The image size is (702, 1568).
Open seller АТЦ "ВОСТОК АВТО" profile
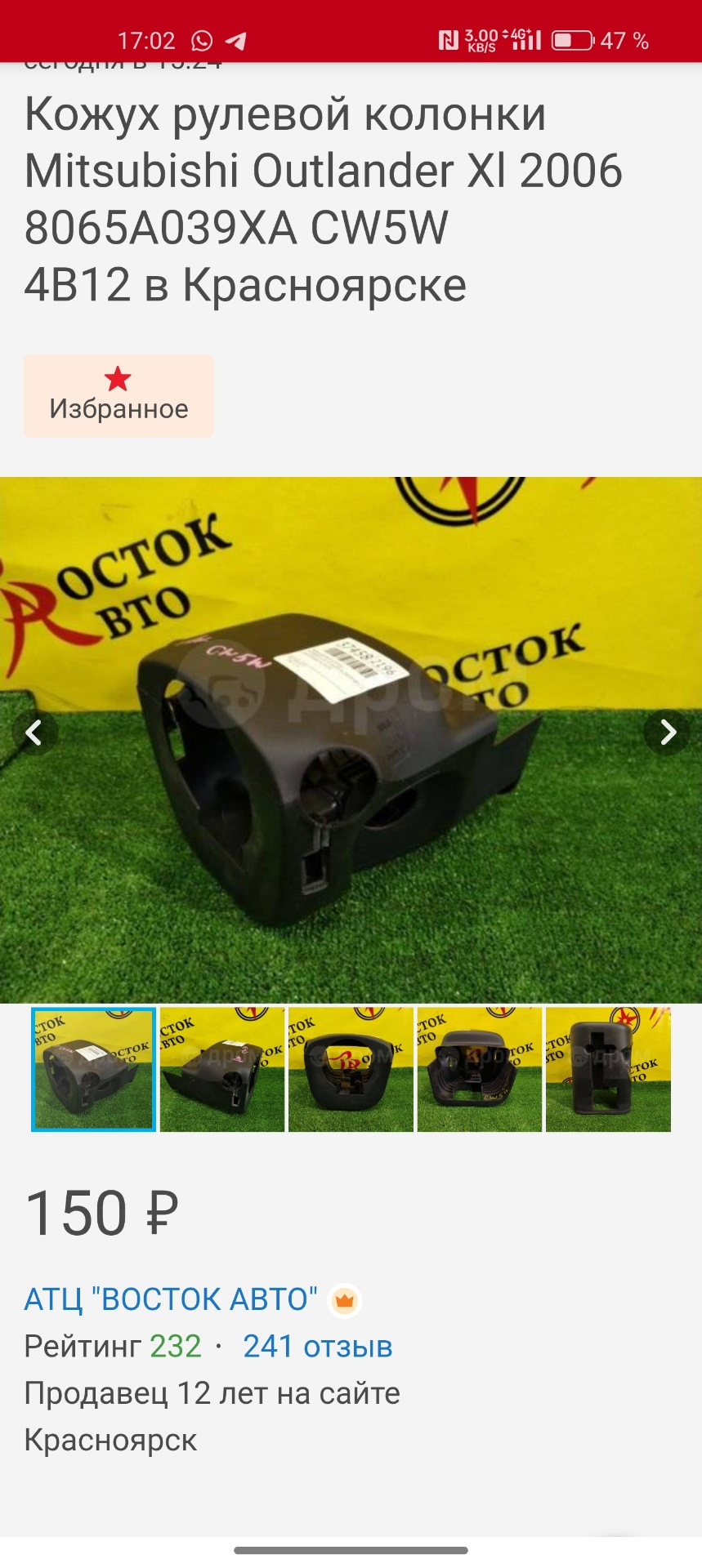coord(171,1299)
